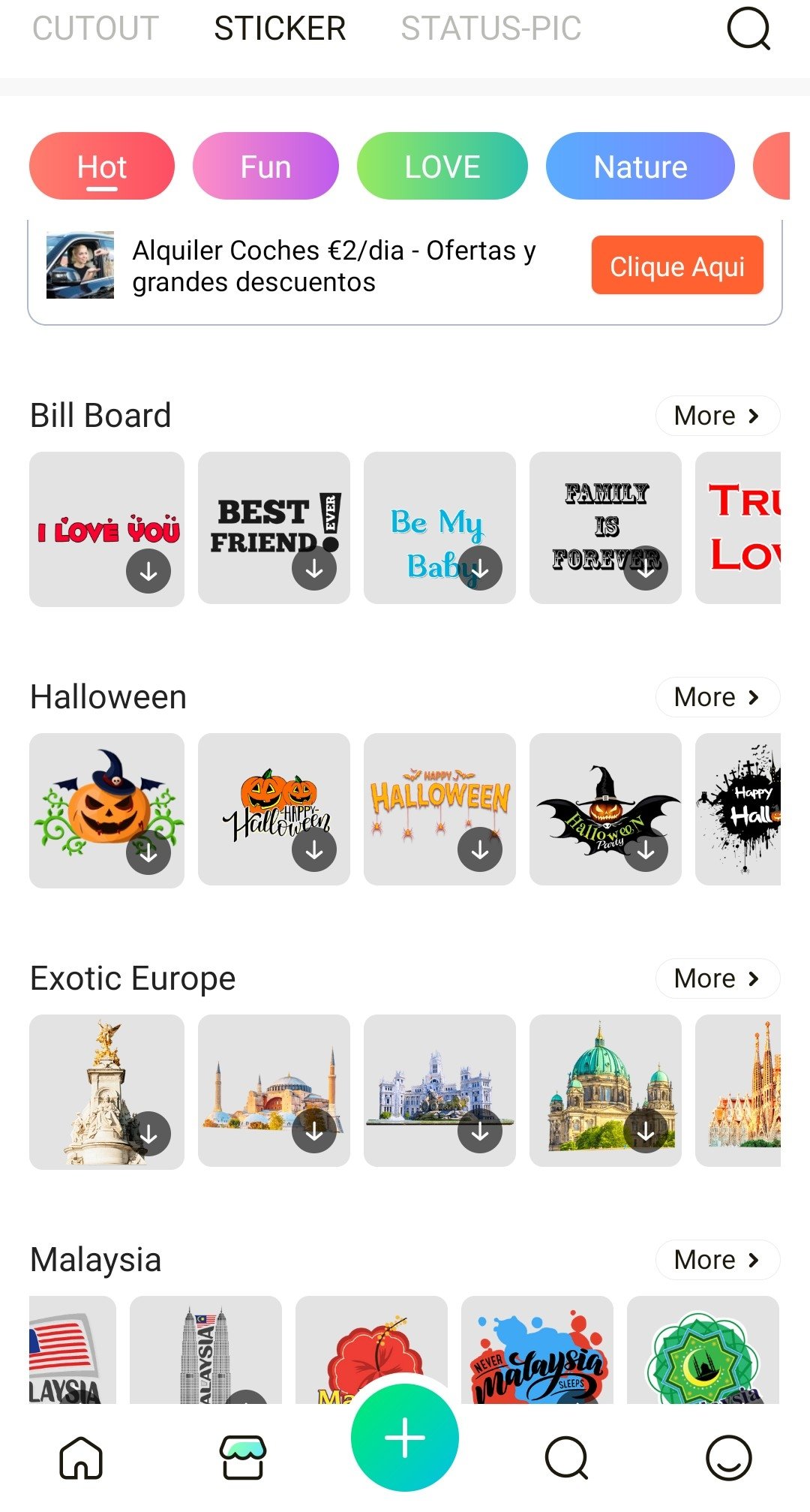
Task: Download the I Love You sticker
Action: pyautogui.click(x=148, y=571)
